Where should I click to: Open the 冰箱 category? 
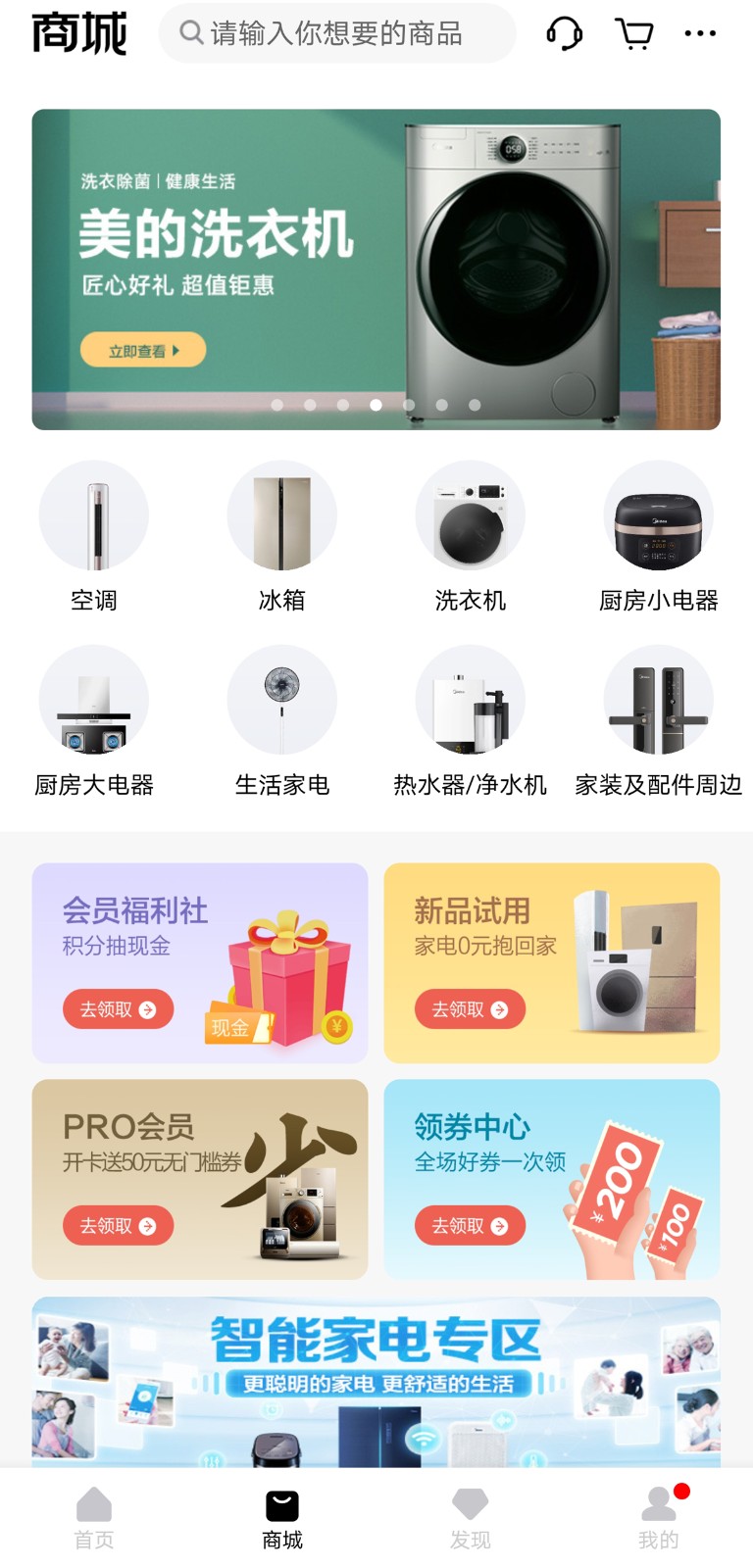click(x=282, y=538)
